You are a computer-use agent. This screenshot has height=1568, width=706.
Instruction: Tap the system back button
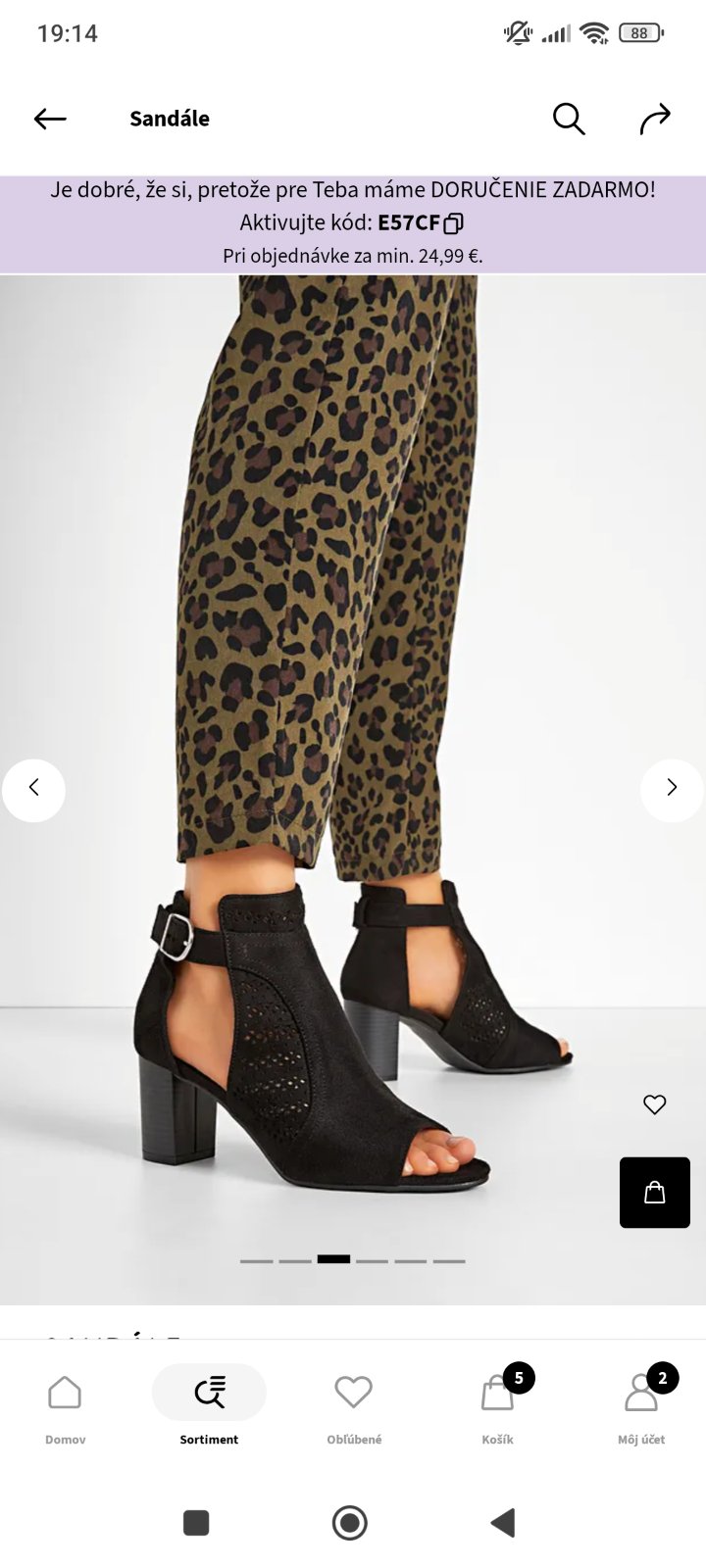[503, 1522]
